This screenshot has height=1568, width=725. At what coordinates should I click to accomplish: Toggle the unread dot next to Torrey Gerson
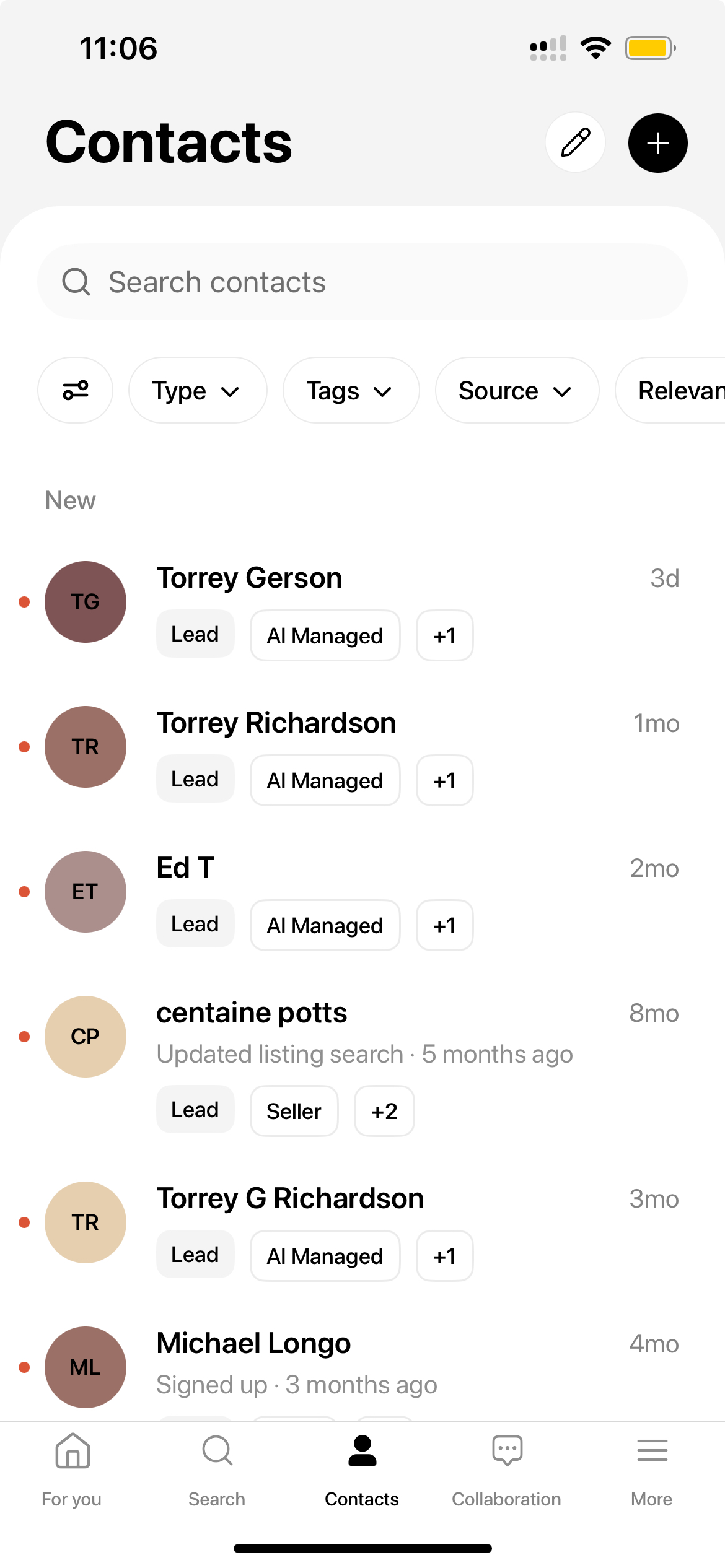(x=25, y=601)
